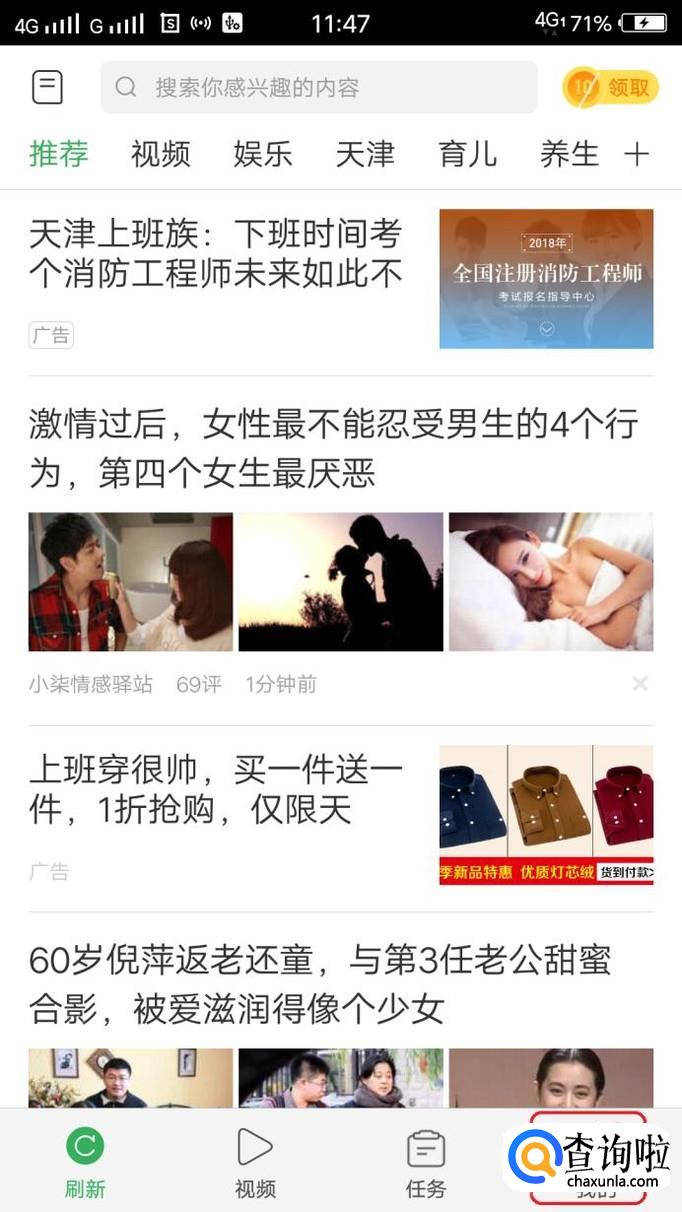Image resolution: width=682 pixels, height=1212 pixels.
Task: Add more channels with the plus icon
Action: click(x=636, y=154)
